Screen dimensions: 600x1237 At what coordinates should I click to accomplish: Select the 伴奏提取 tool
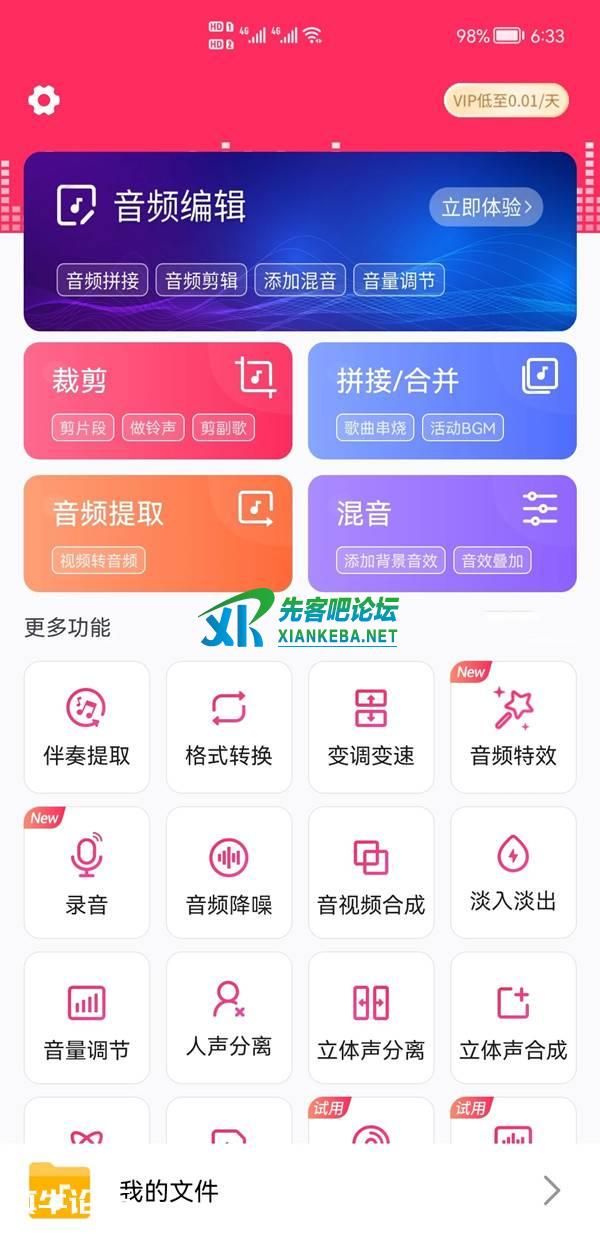[87, 727]
